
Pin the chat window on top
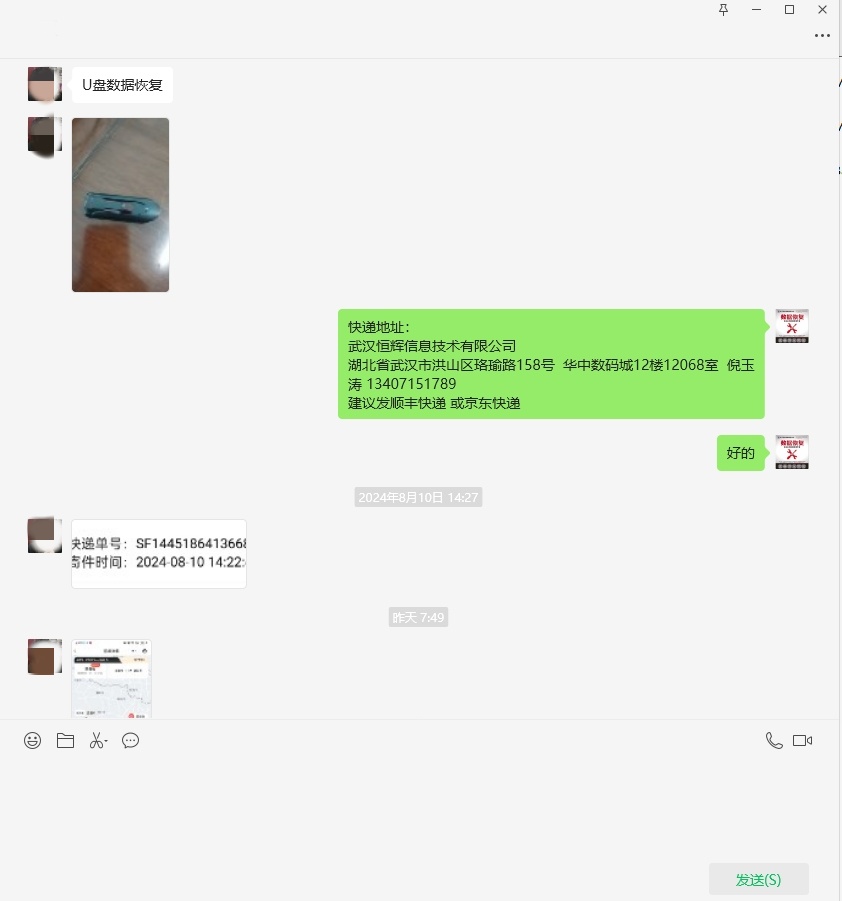pos(724,9)
